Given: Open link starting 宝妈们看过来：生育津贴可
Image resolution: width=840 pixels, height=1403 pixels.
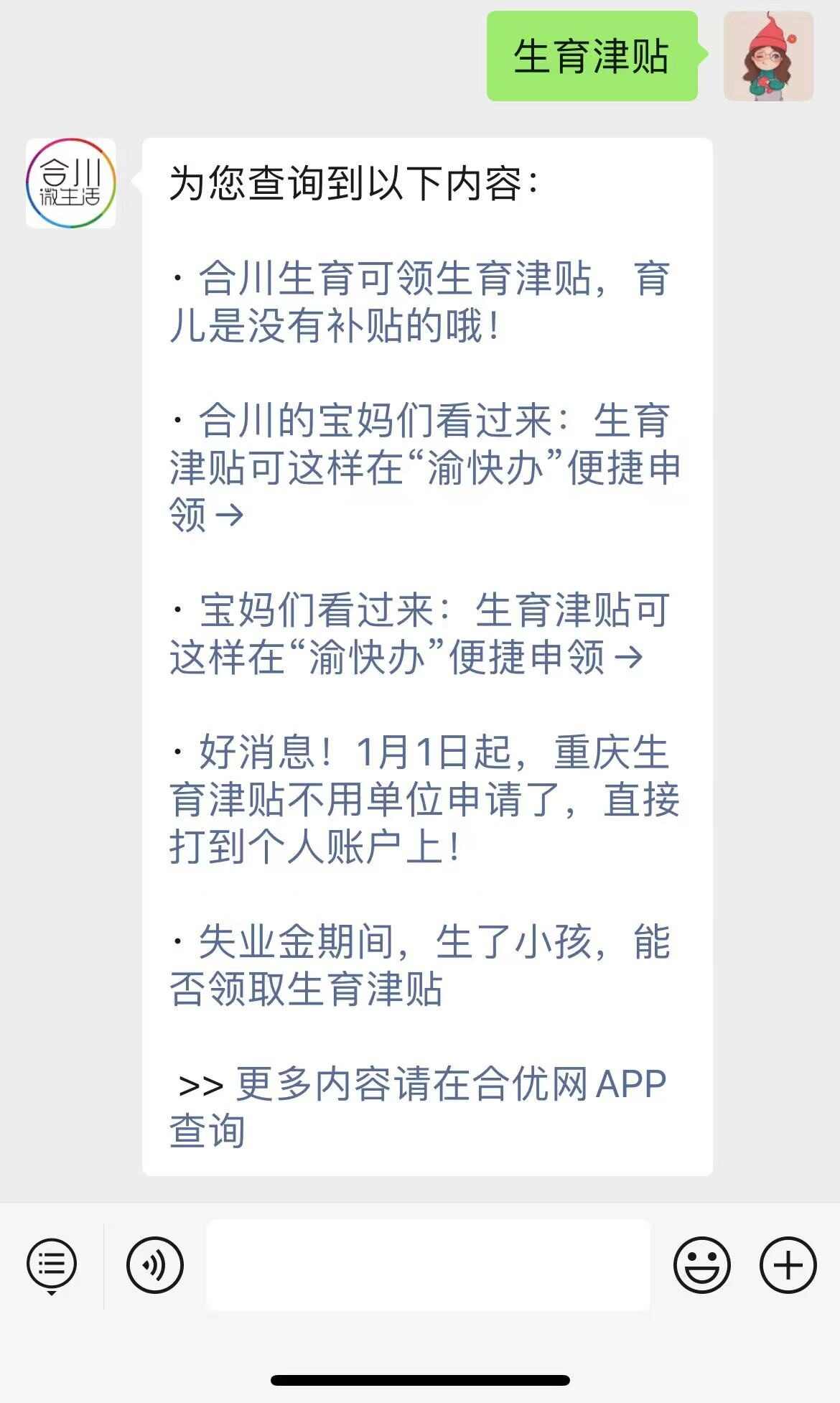Looking at the screenshot, I should 420,633.
